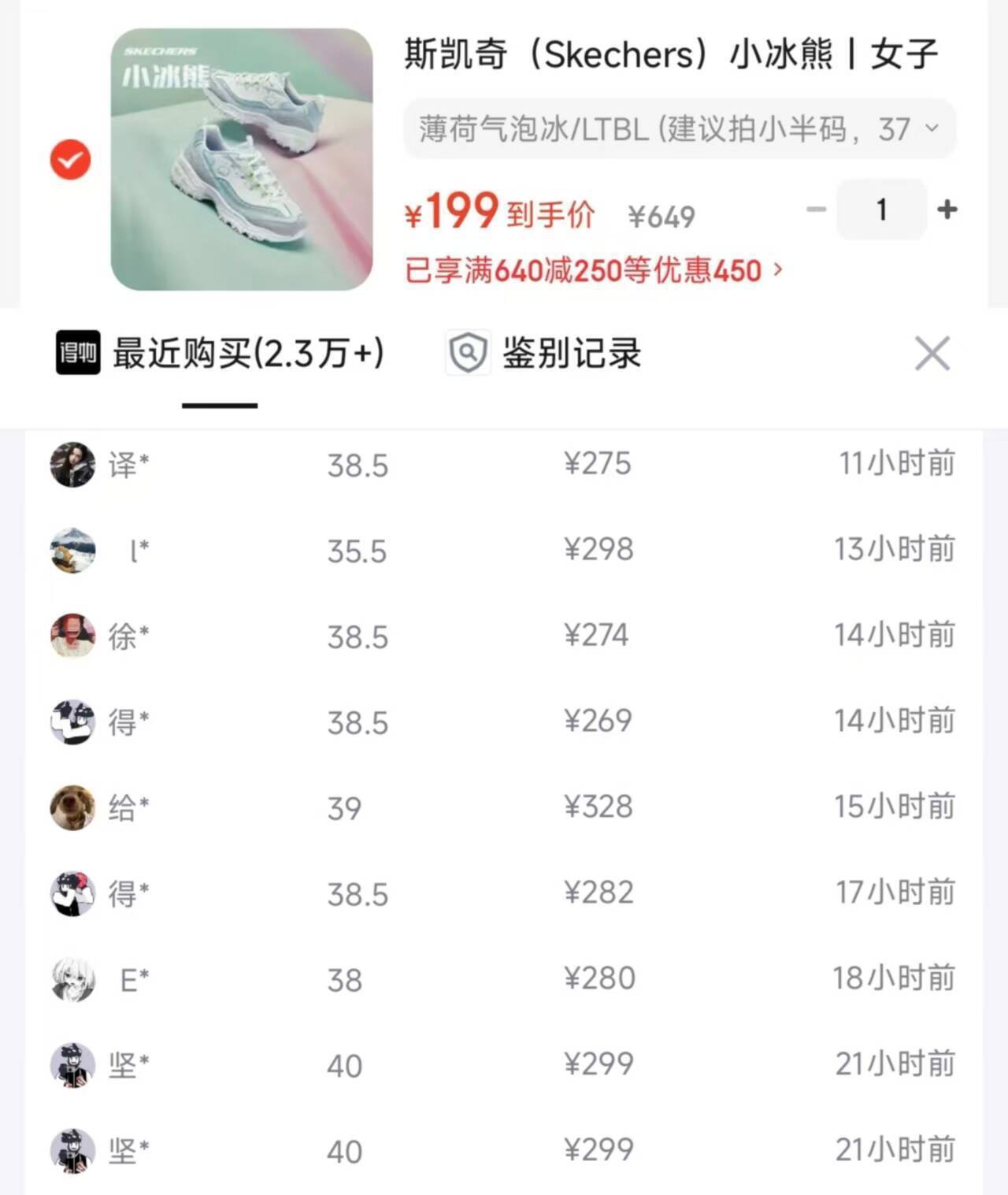Select the 最近购买(2.3万+) tab

(x=248, y=354)
